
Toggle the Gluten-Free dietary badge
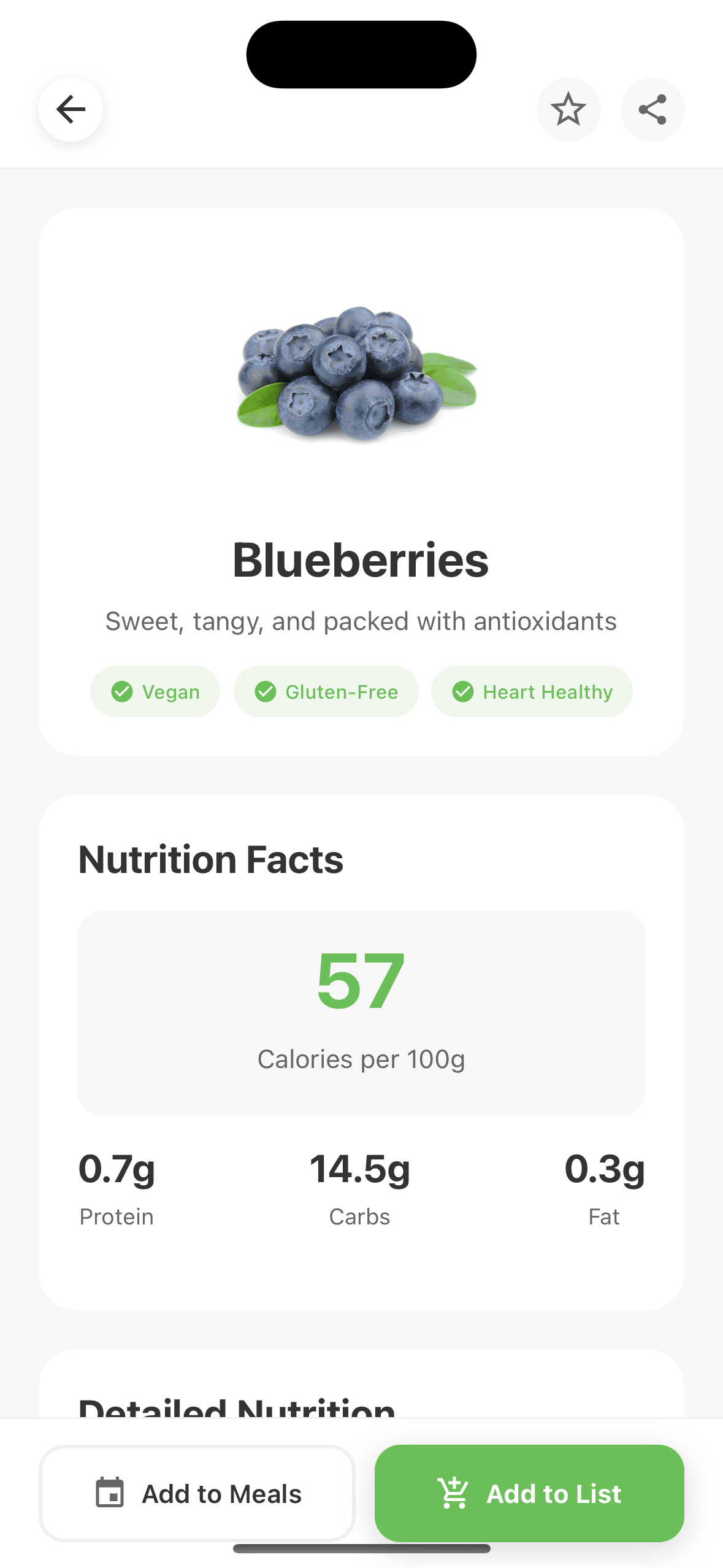coord(326,691)
